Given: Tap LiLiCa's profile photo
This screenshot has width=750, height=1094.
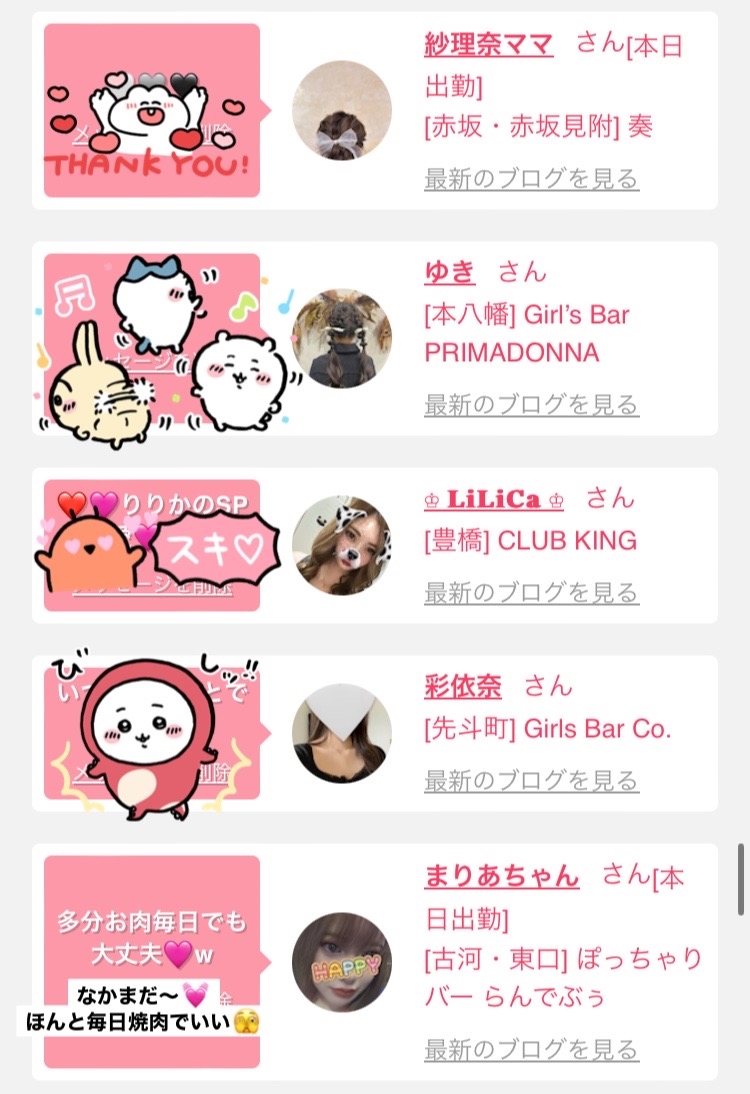Looking at the screenshot, I should (x=342, y=546).
